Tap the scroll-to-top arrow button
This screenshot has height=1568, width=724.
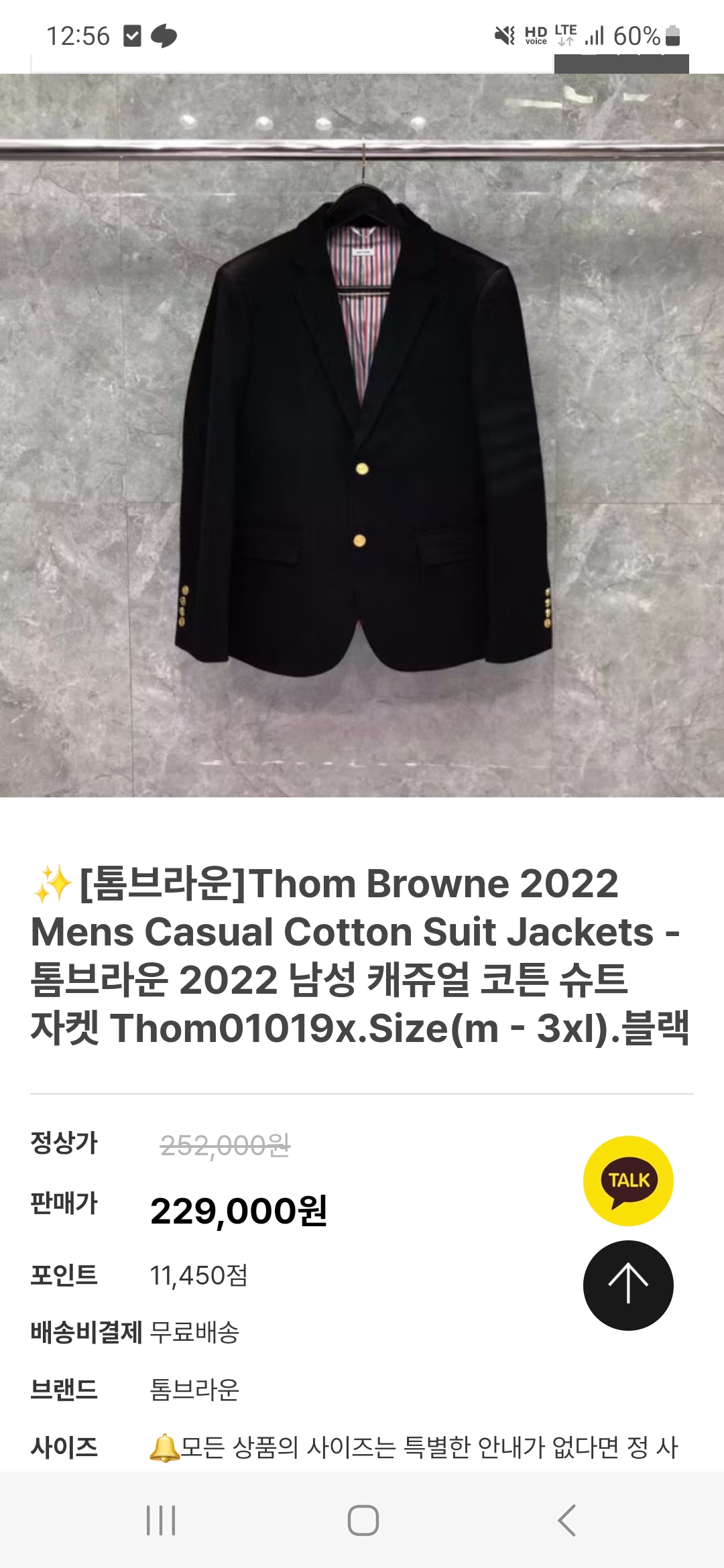point(628,1285)
